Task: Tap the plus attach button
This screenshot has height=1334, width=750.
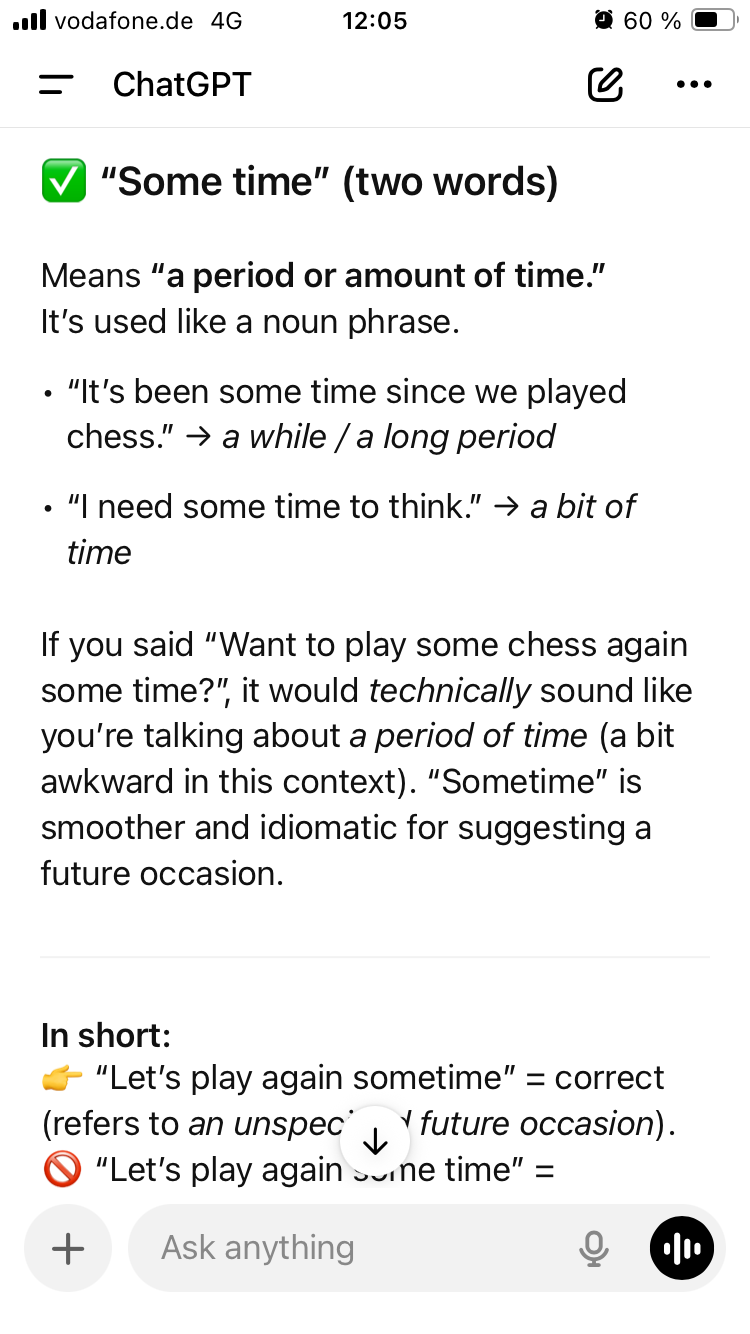Action: [x=68, y=1248]
